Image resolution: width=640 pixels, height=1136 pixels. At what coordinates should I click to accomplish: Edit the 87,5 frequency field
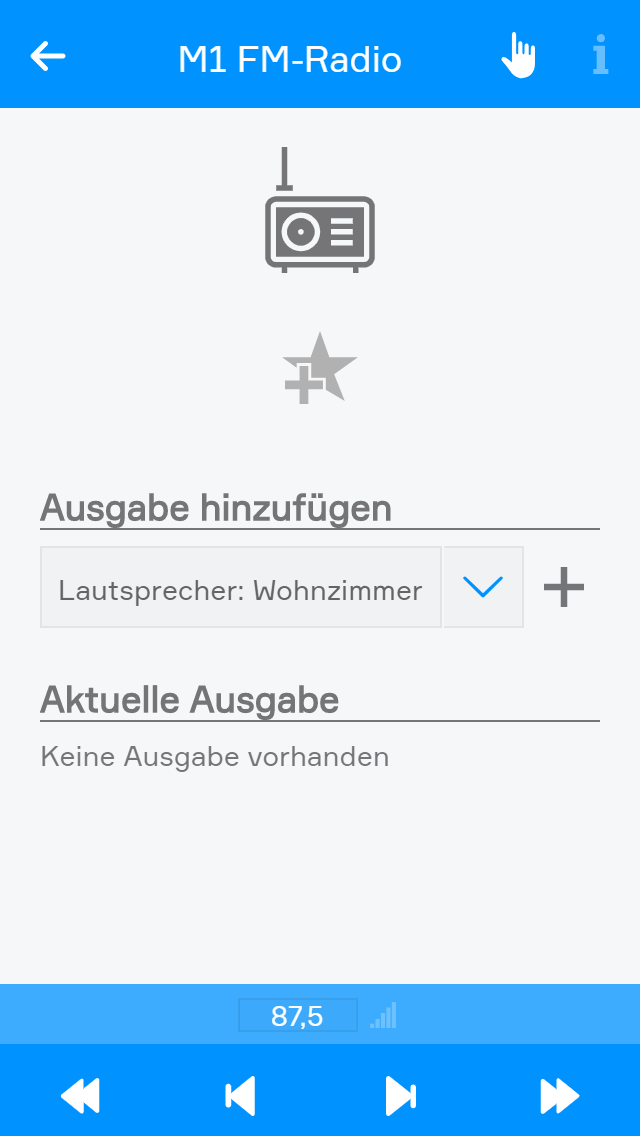click(297, 1016)
